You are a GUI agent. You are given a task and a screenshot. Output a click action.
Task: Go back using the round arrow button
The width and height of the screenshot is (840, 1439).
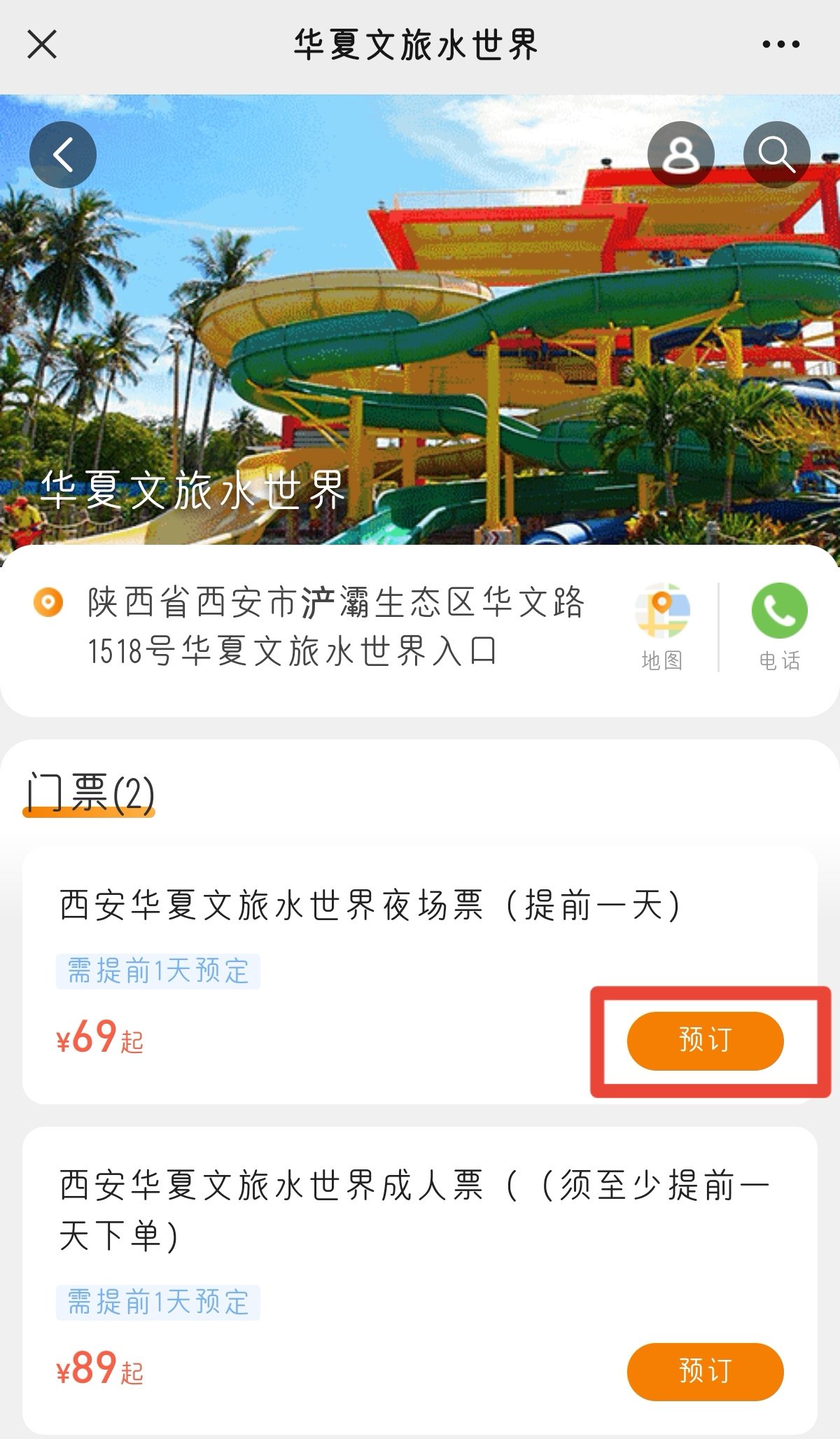point(63,155)
